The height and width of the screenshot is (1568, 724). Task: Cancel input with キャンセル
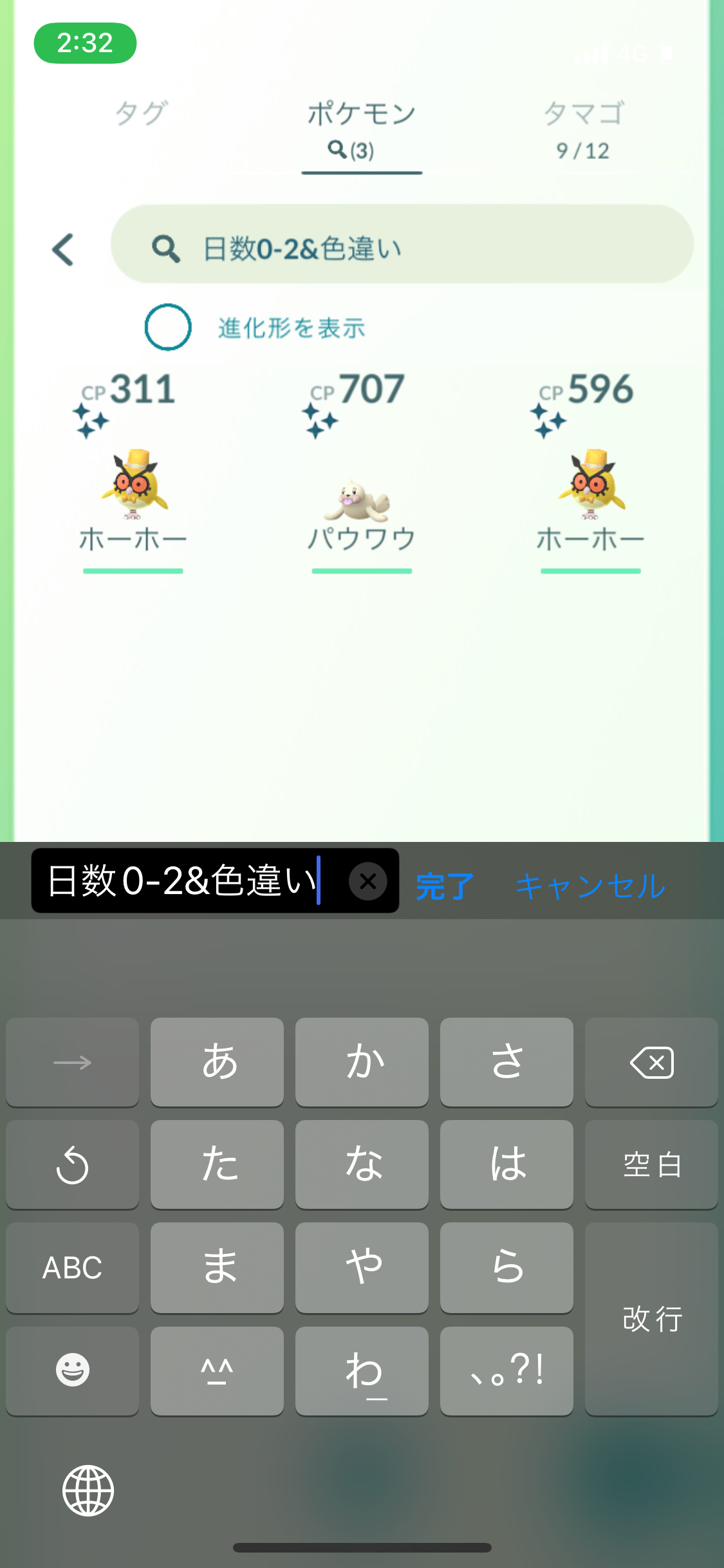pyautogui.click(x=590, y=886)
